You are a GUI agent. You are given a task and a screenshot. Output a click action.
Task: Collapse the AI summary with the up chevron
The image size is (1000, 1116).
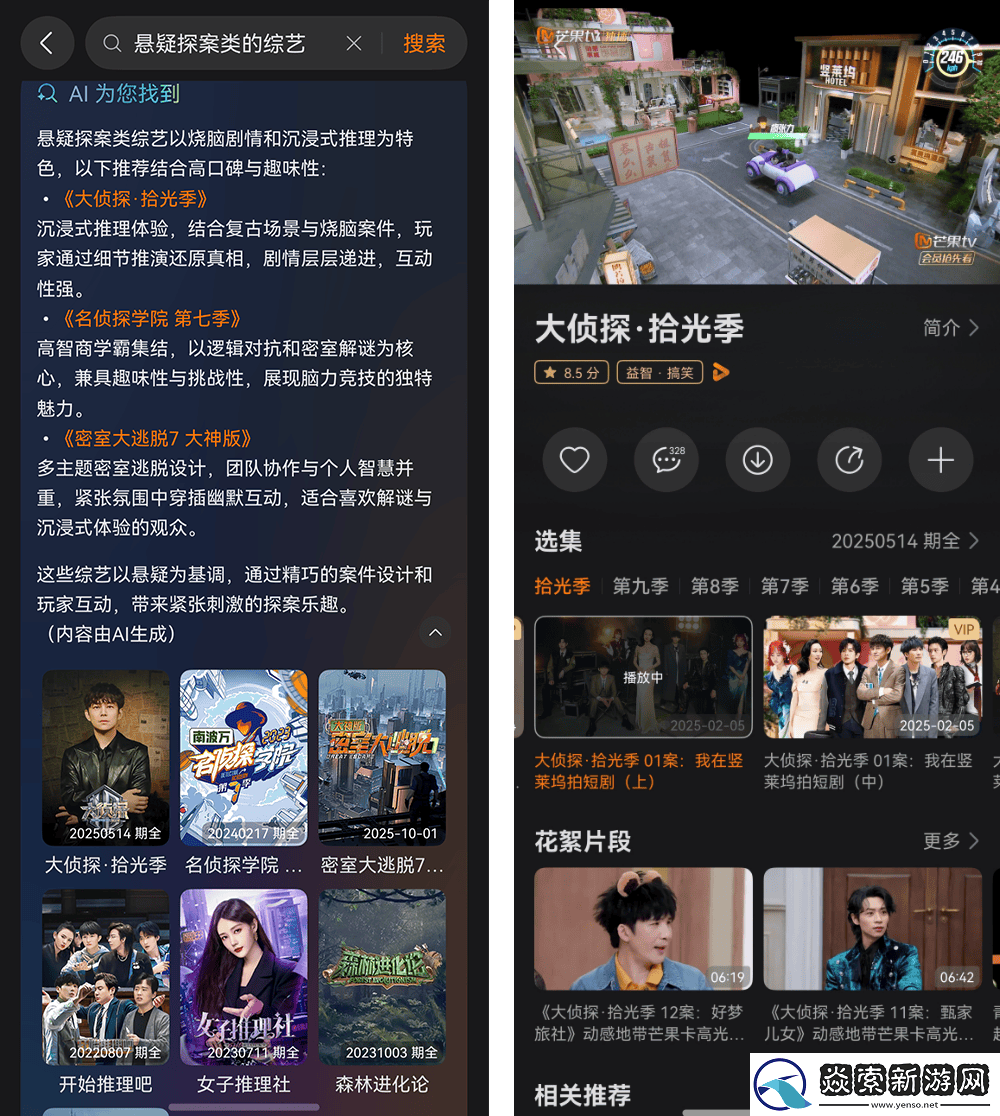(435, 632)
